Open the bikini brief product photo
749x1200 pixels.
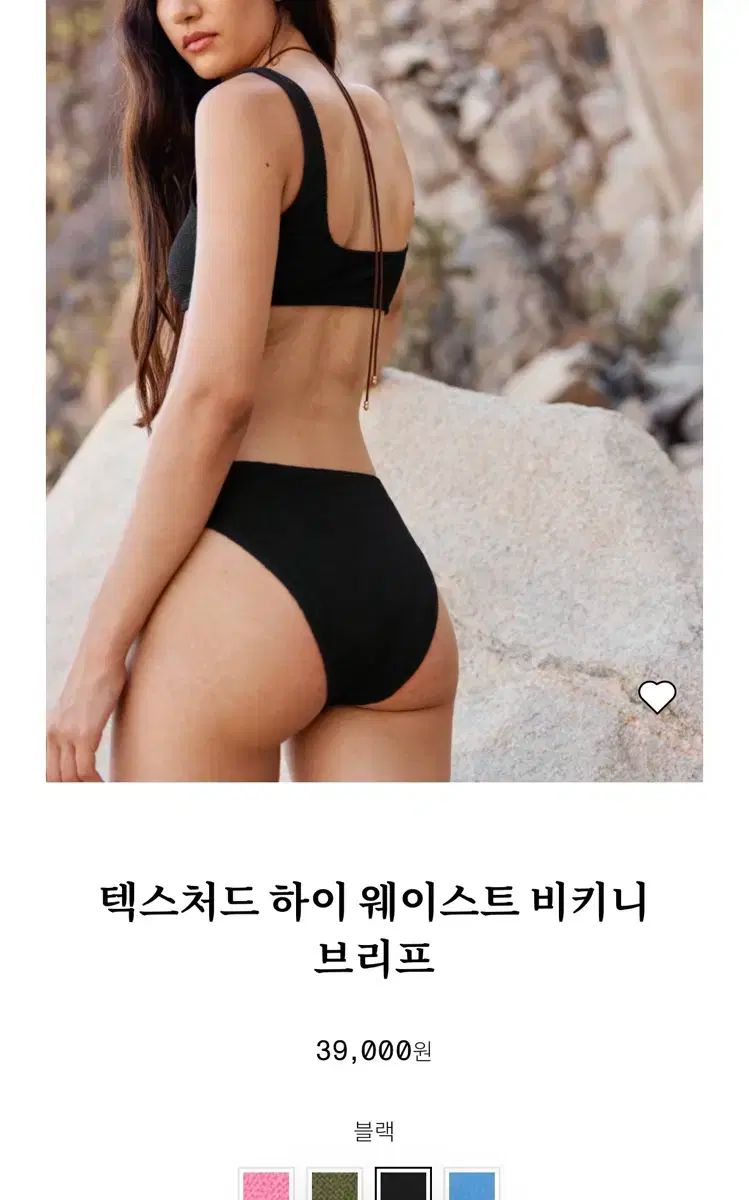374,390
